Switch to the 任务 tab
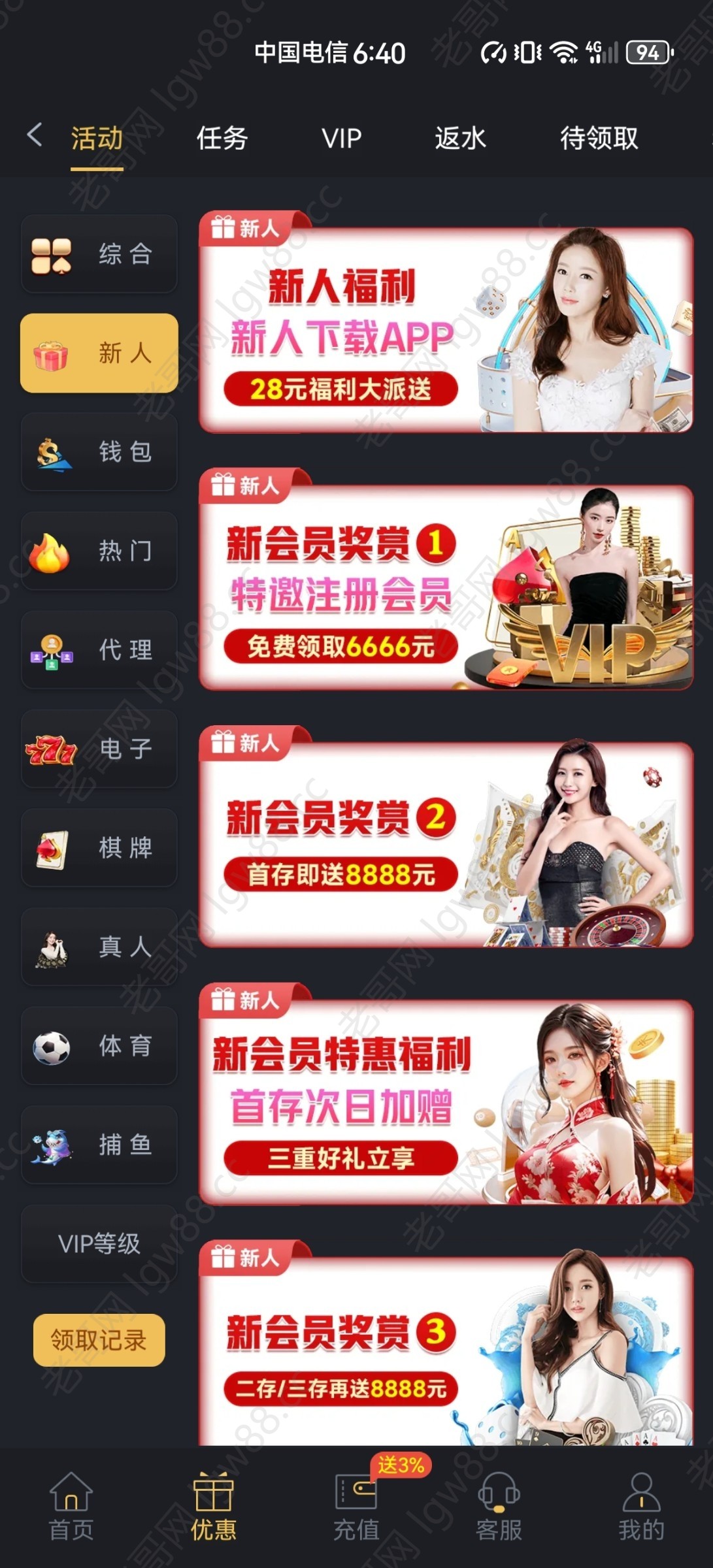Viewport: 713px width, 1568px height. (222, 139)
